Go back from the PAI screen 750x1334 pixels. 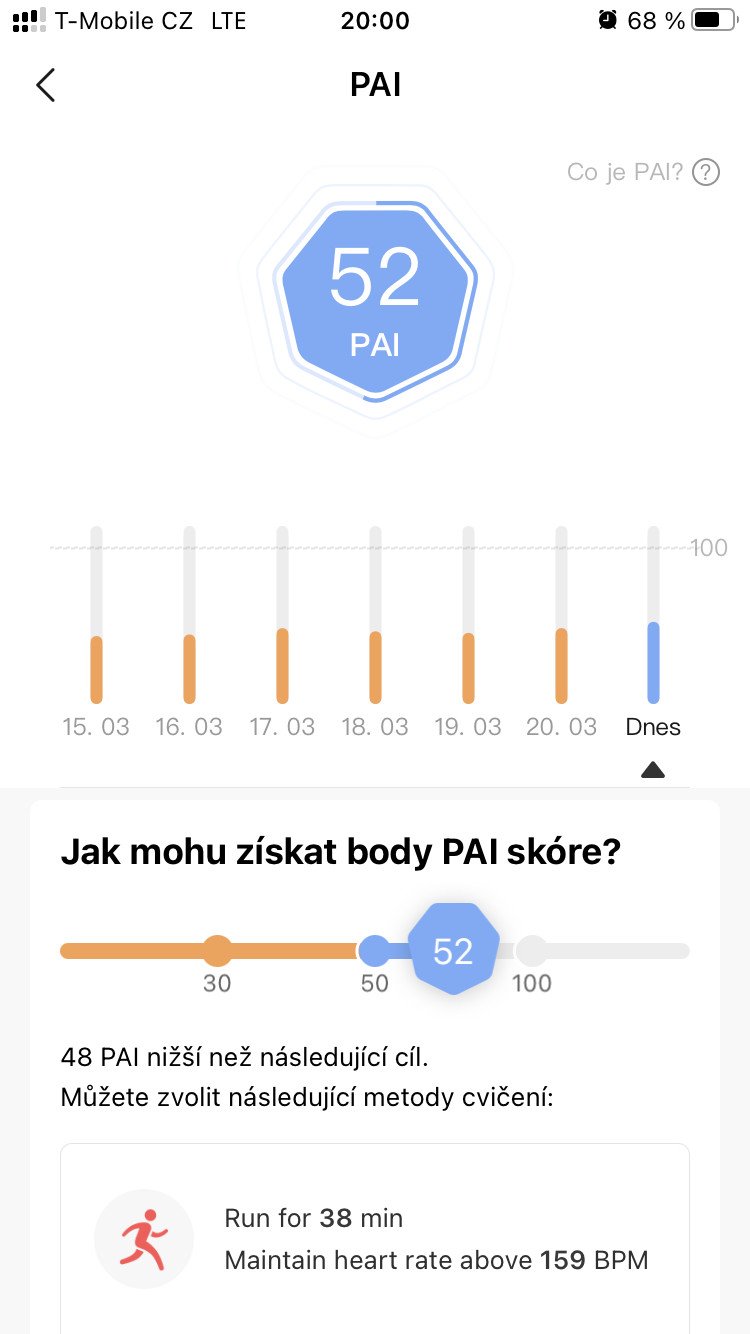pos(45,85)
